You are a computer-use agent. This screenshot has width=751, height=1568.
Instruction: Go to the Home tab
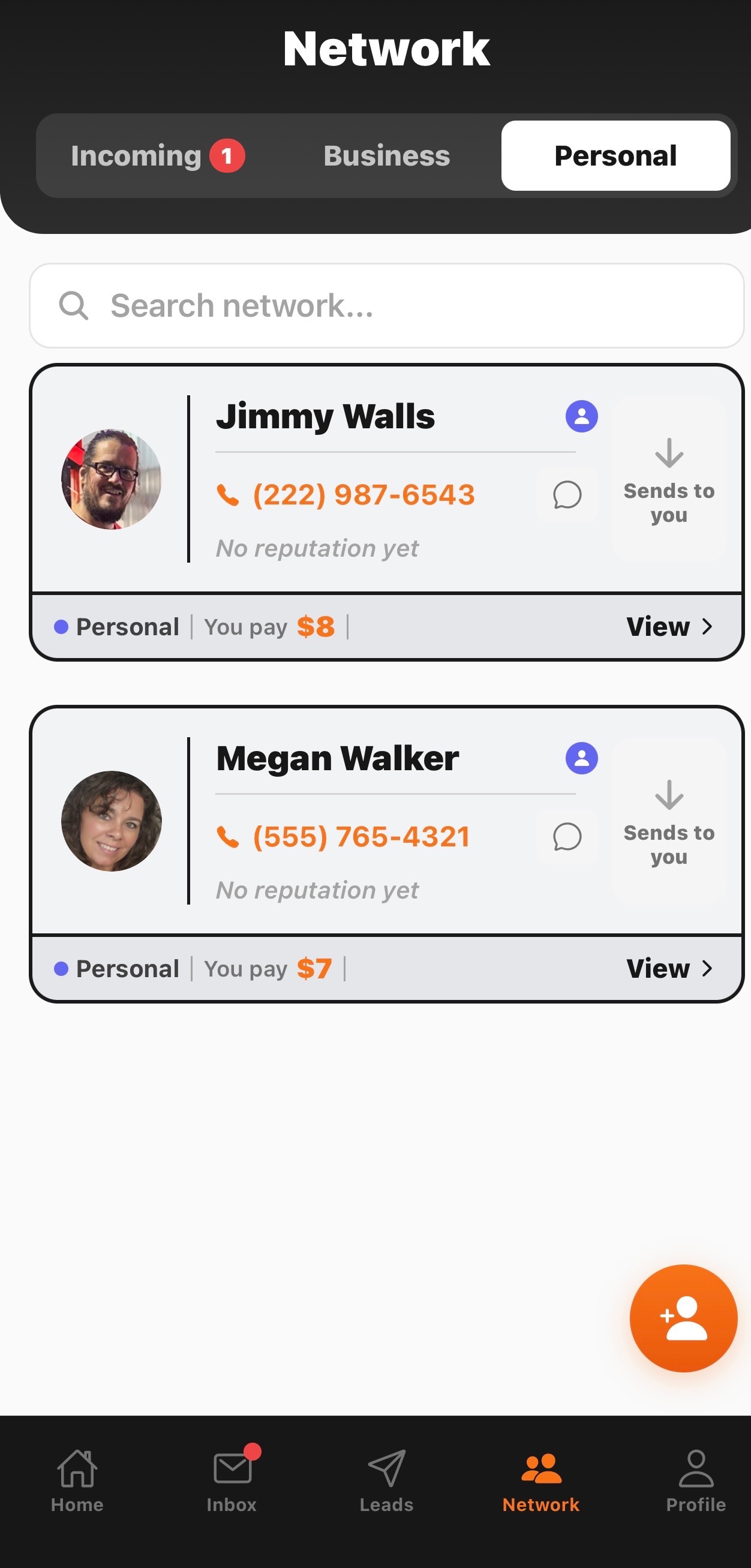pyautogui.click(x=77, y=1482)
